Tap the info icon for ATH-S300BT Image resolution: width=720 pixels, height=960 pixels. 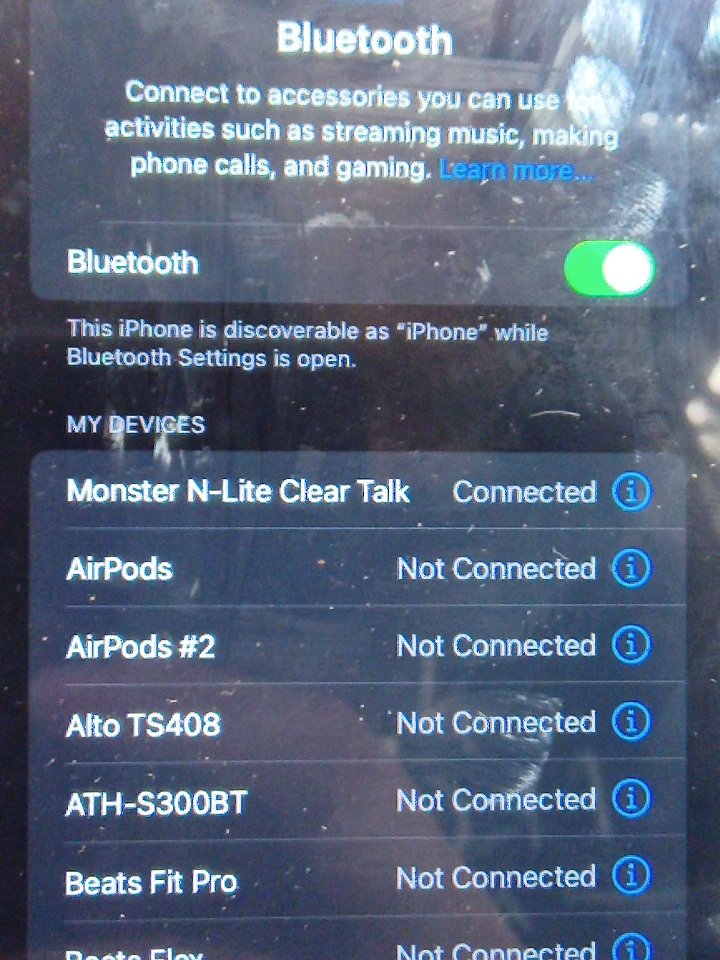coord(631,798)
